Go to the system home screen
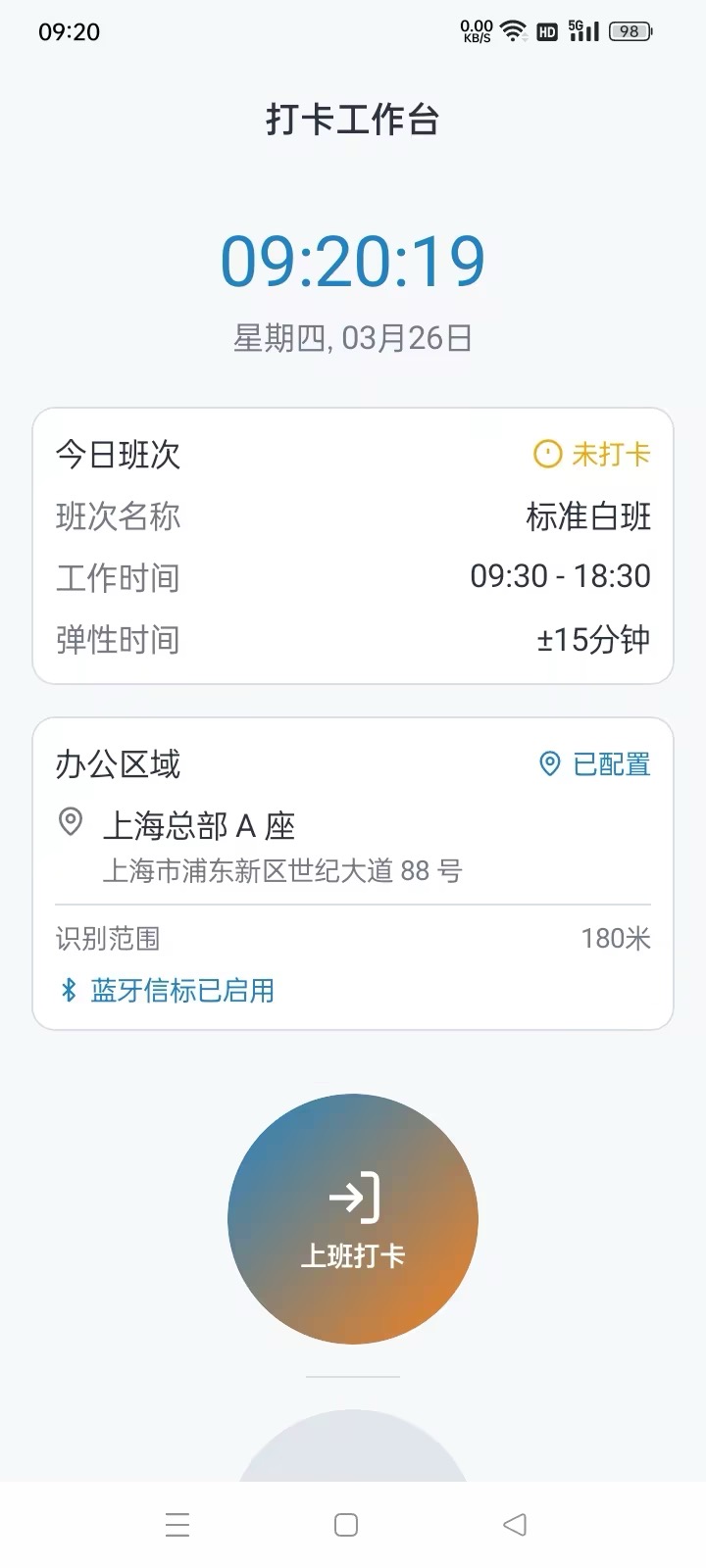Screen dimensions: 706x1568 346,1525
